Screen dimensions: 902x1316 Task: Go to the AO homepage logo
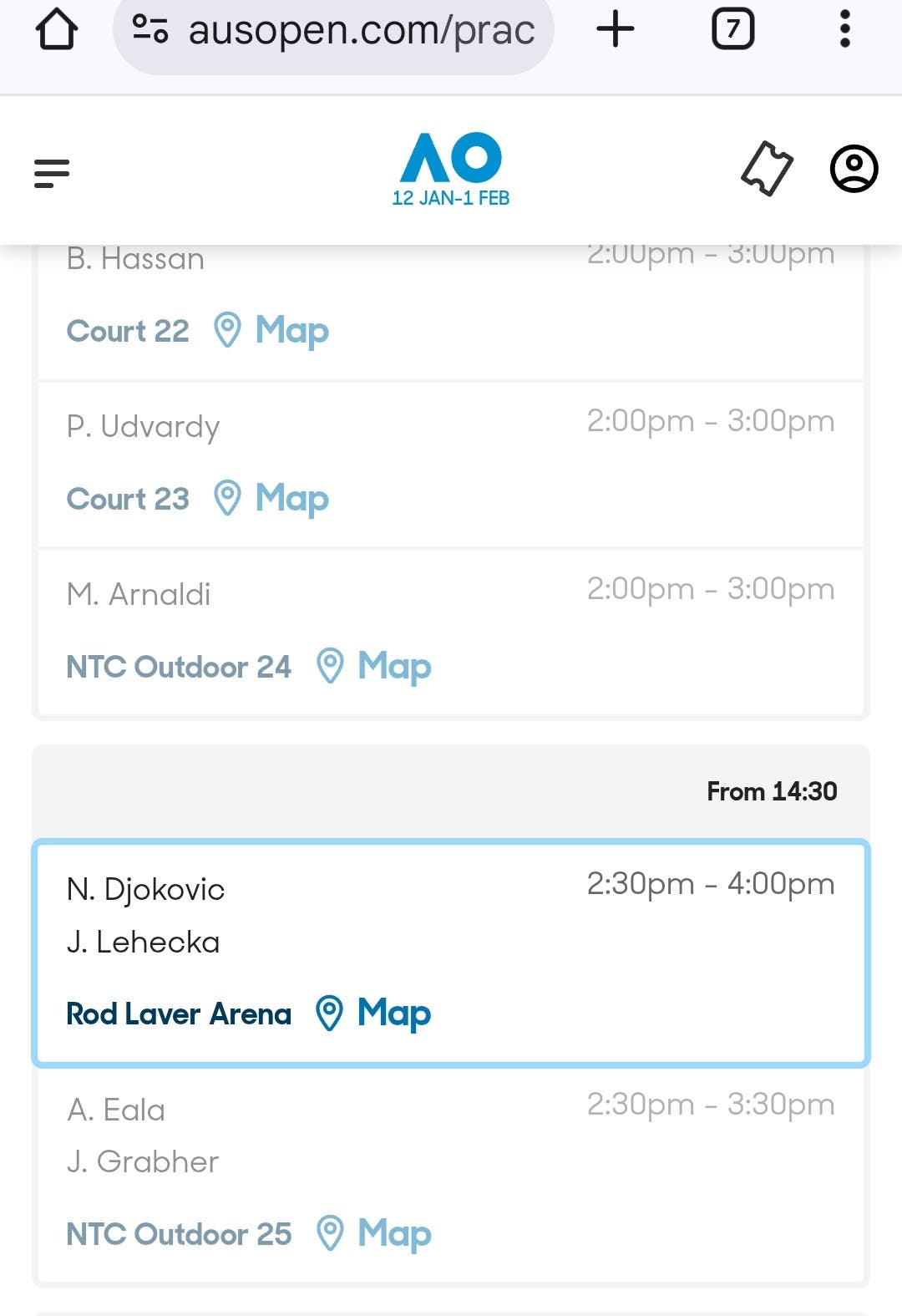[451, 168]
